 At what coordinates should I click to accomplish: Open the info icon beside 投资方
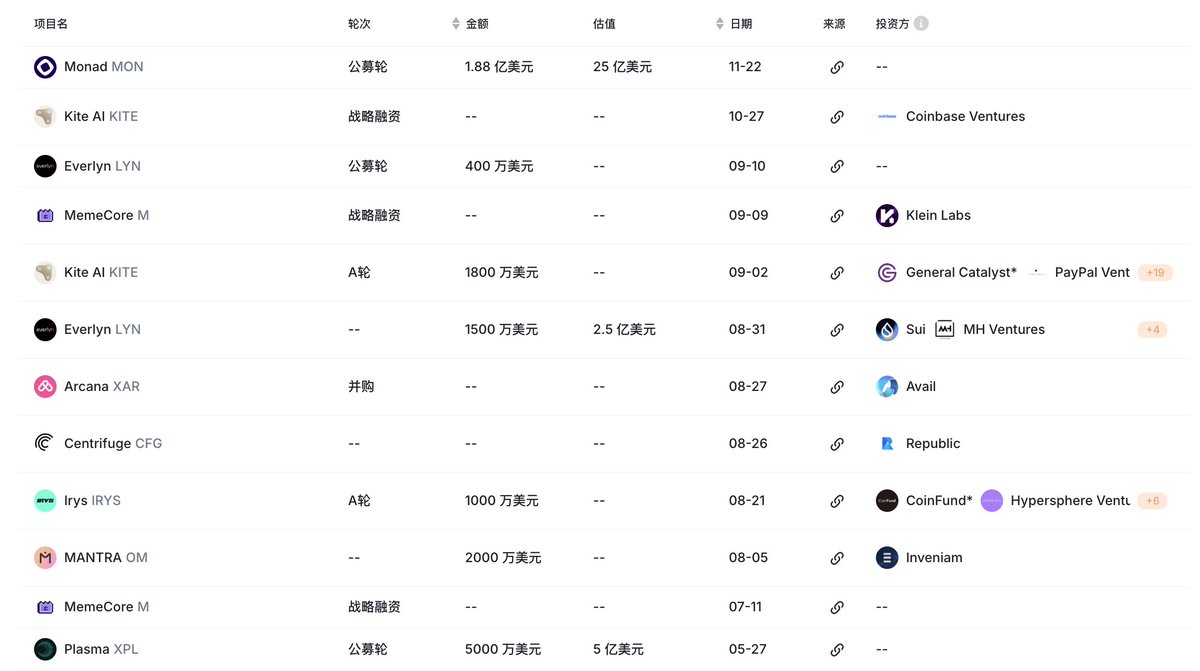pyautogui.click(x=921, y=23)
